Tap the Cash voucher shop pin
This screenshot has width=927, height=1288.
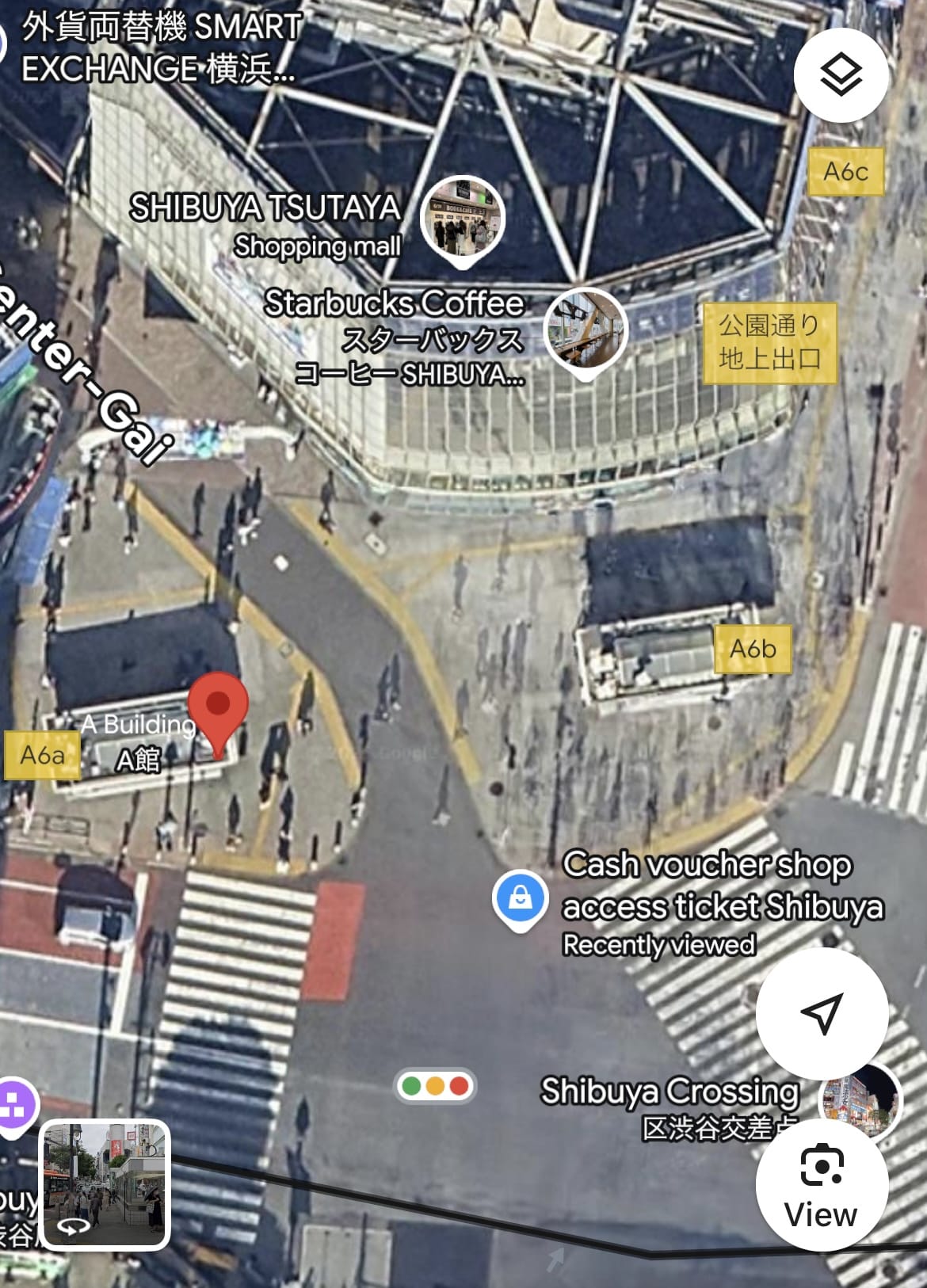pyautogui.click(x=520, y=899)
